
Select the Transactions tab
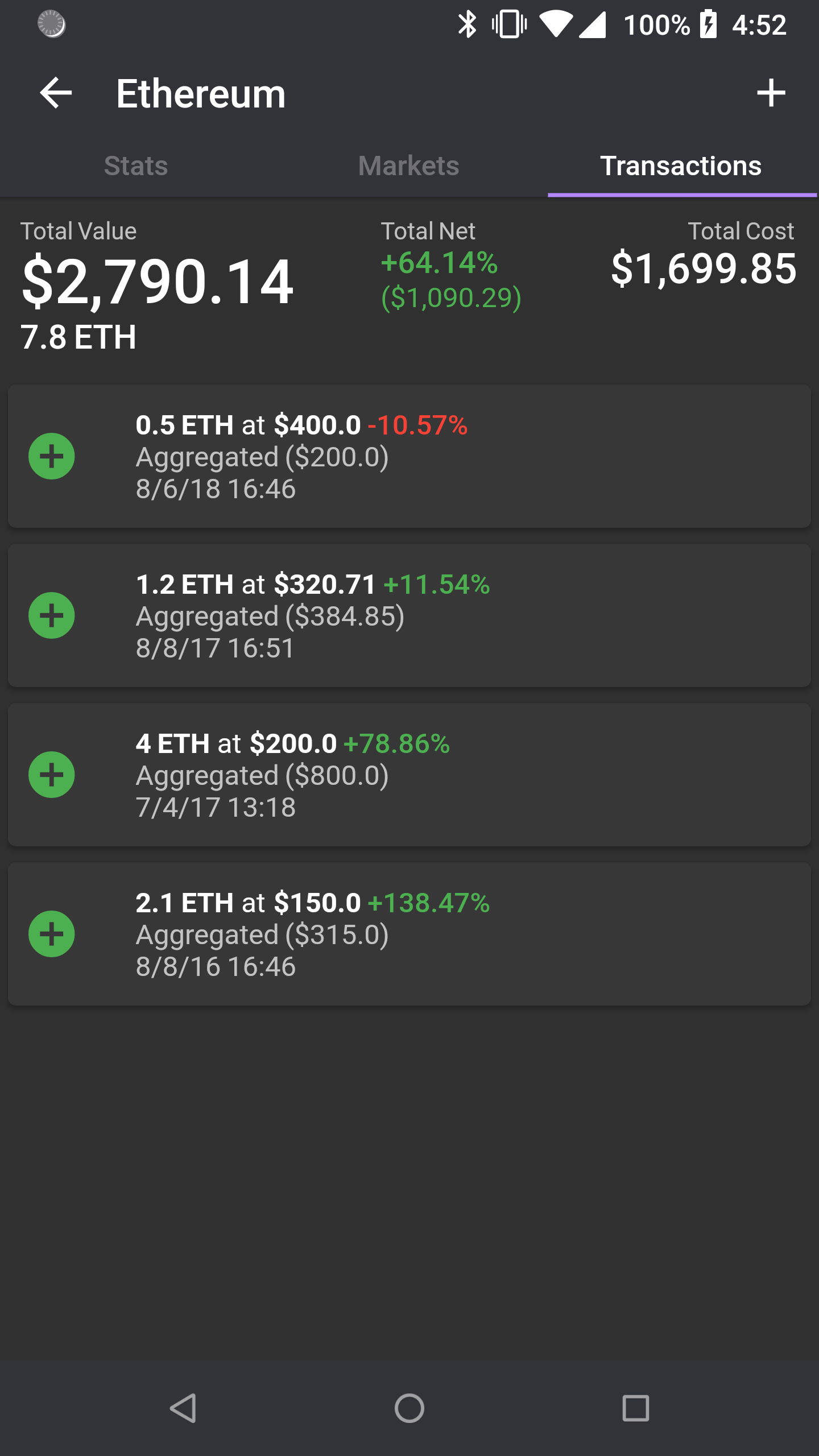[681, 166]
